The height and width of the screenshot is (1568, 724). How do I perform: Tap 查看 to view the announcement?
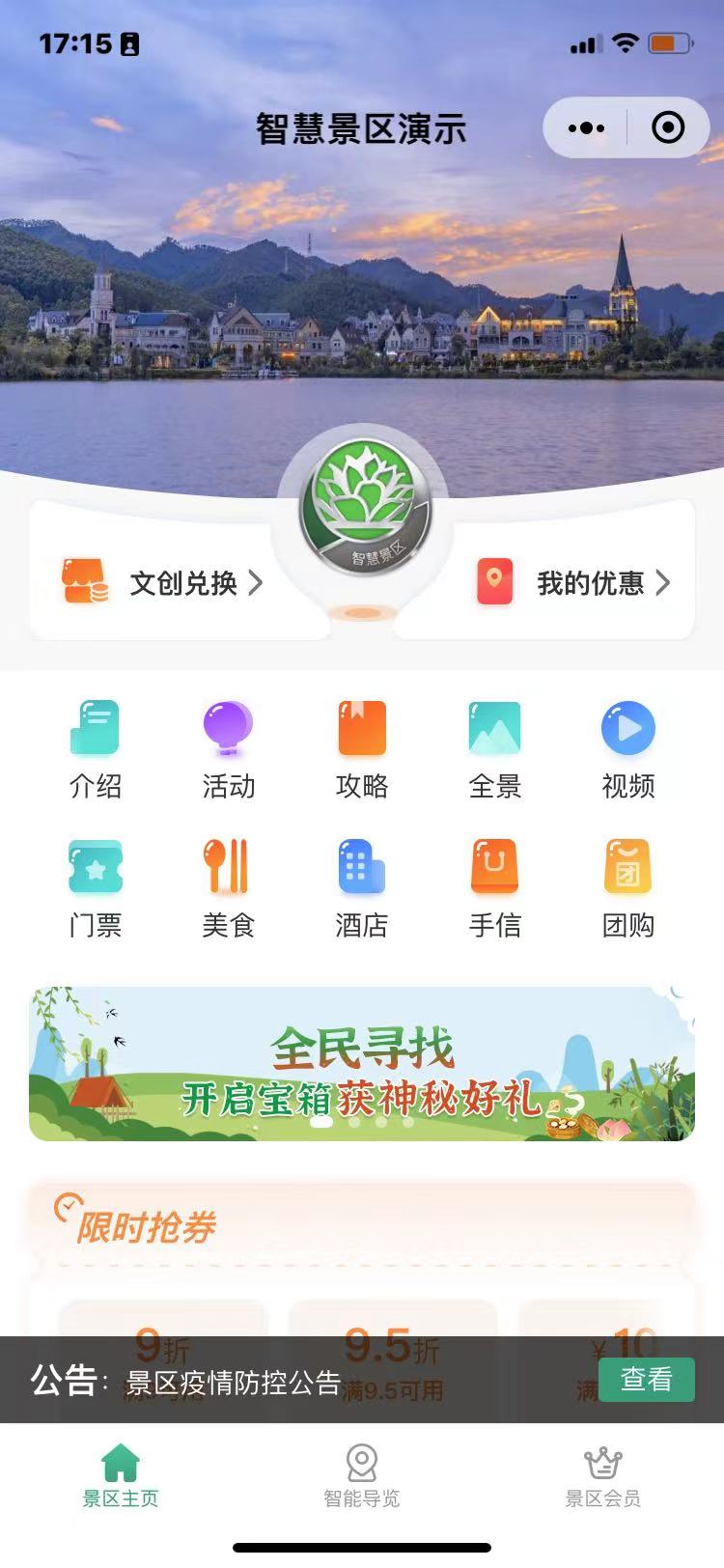646,1379
